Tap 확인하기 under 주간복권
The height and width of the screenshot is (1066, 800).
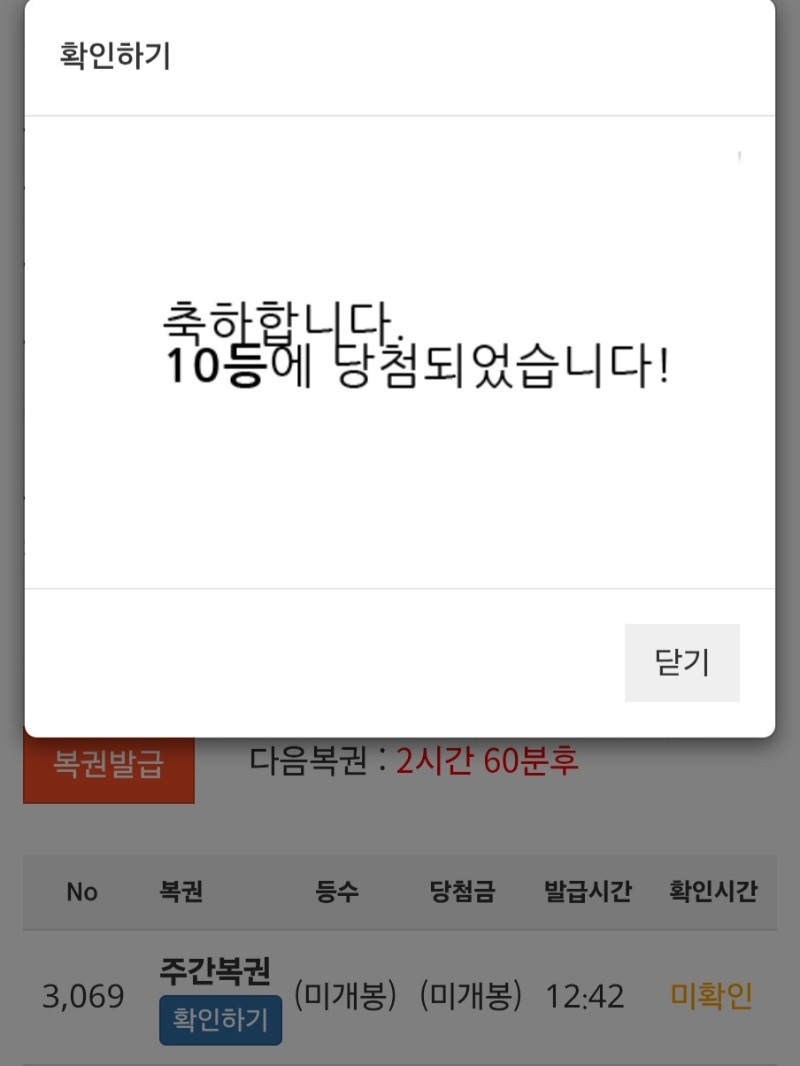click(220, 1019)
